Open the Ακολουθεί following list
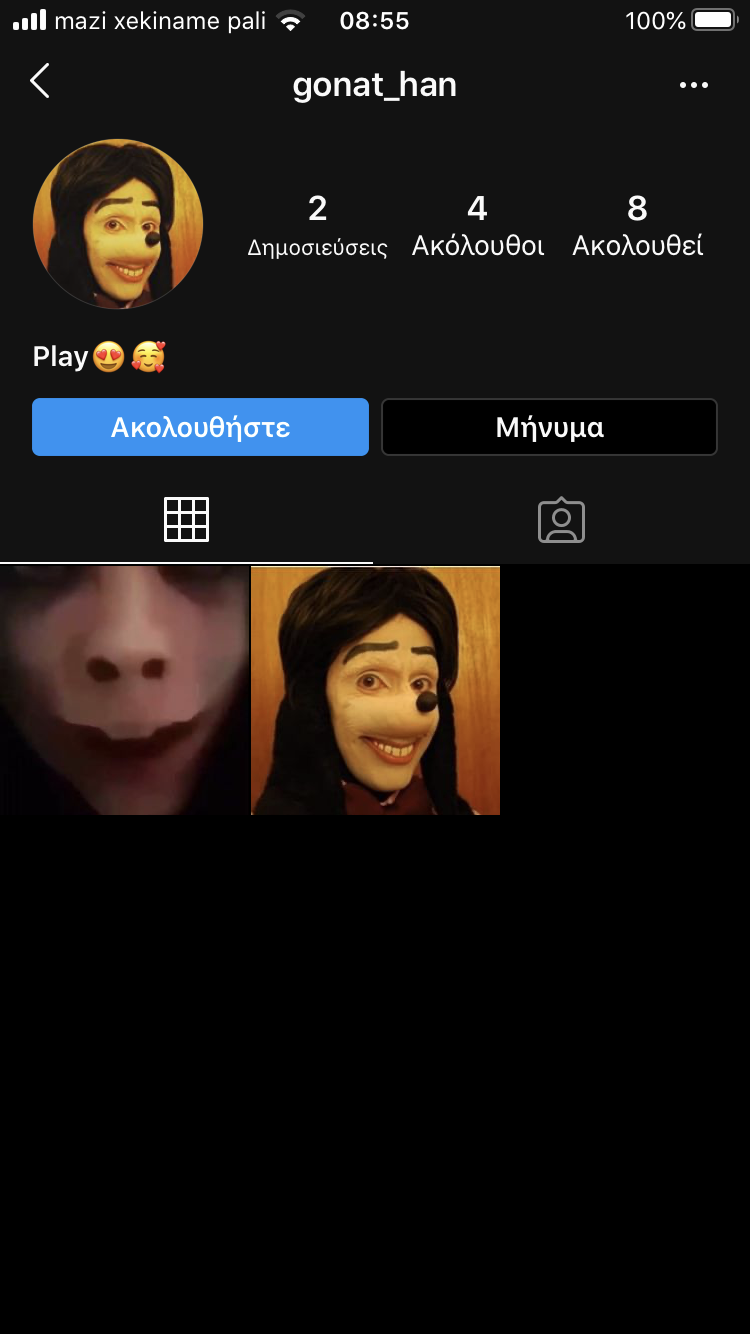 637,225
